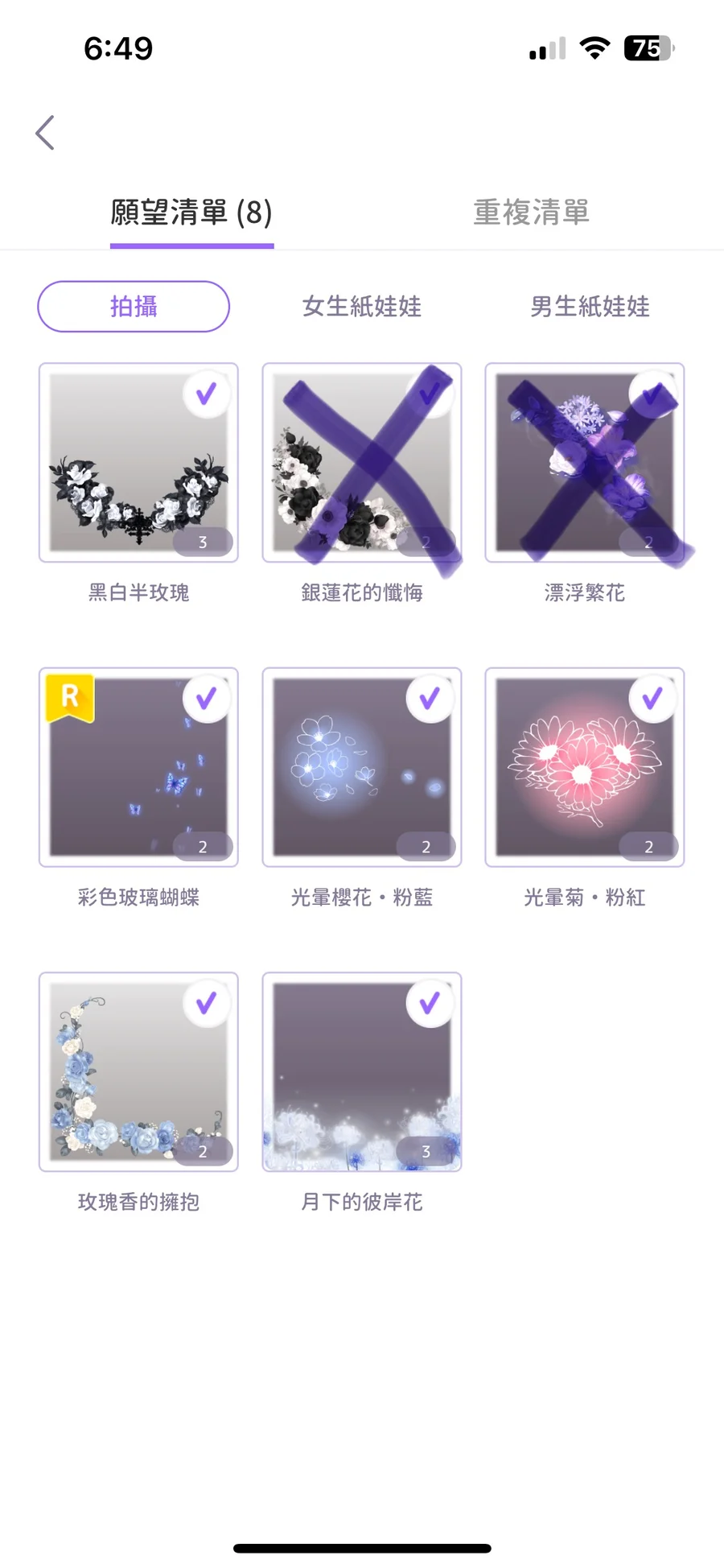Uncheck the 彩色玻璃蝴蝶 checkmark

[207, 698]
